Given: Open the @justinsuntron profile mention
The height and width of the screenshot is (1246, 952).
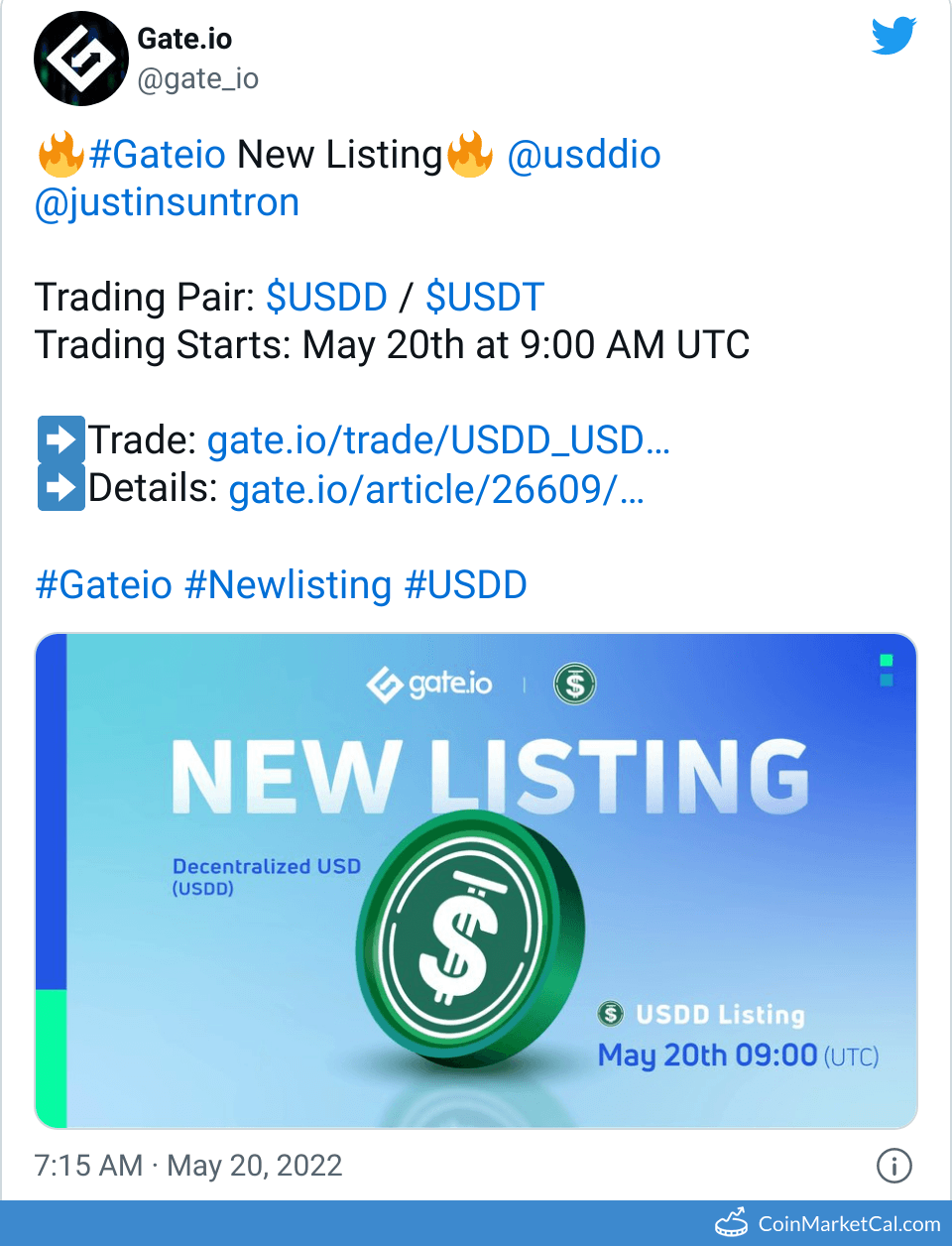Looking at the screenshot, I should click(x=167, y=202).
